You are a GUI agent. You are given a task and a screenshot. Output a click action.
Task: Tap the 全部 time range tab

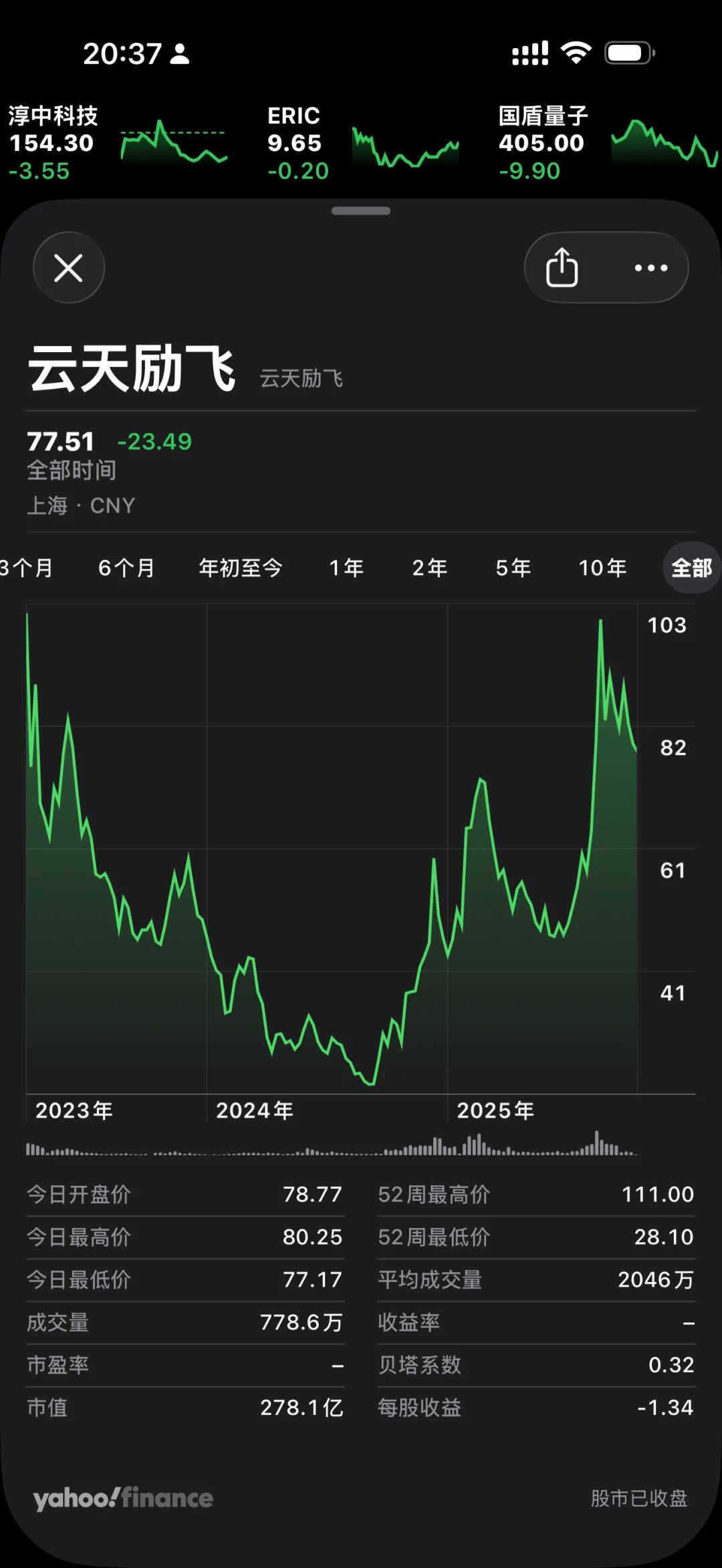[691, 568]
